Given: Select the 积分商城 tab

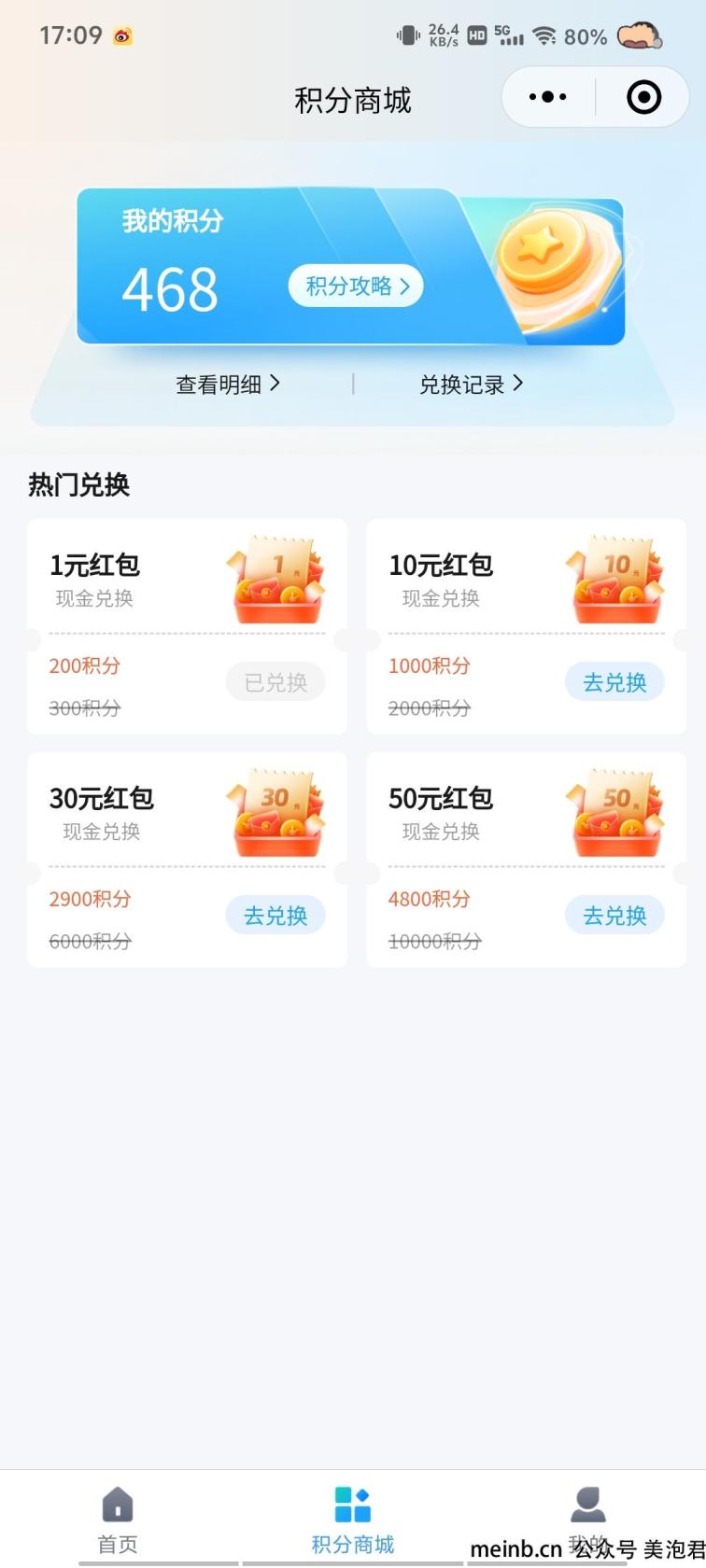Looking at the screenshot, I should point(353,1519).
